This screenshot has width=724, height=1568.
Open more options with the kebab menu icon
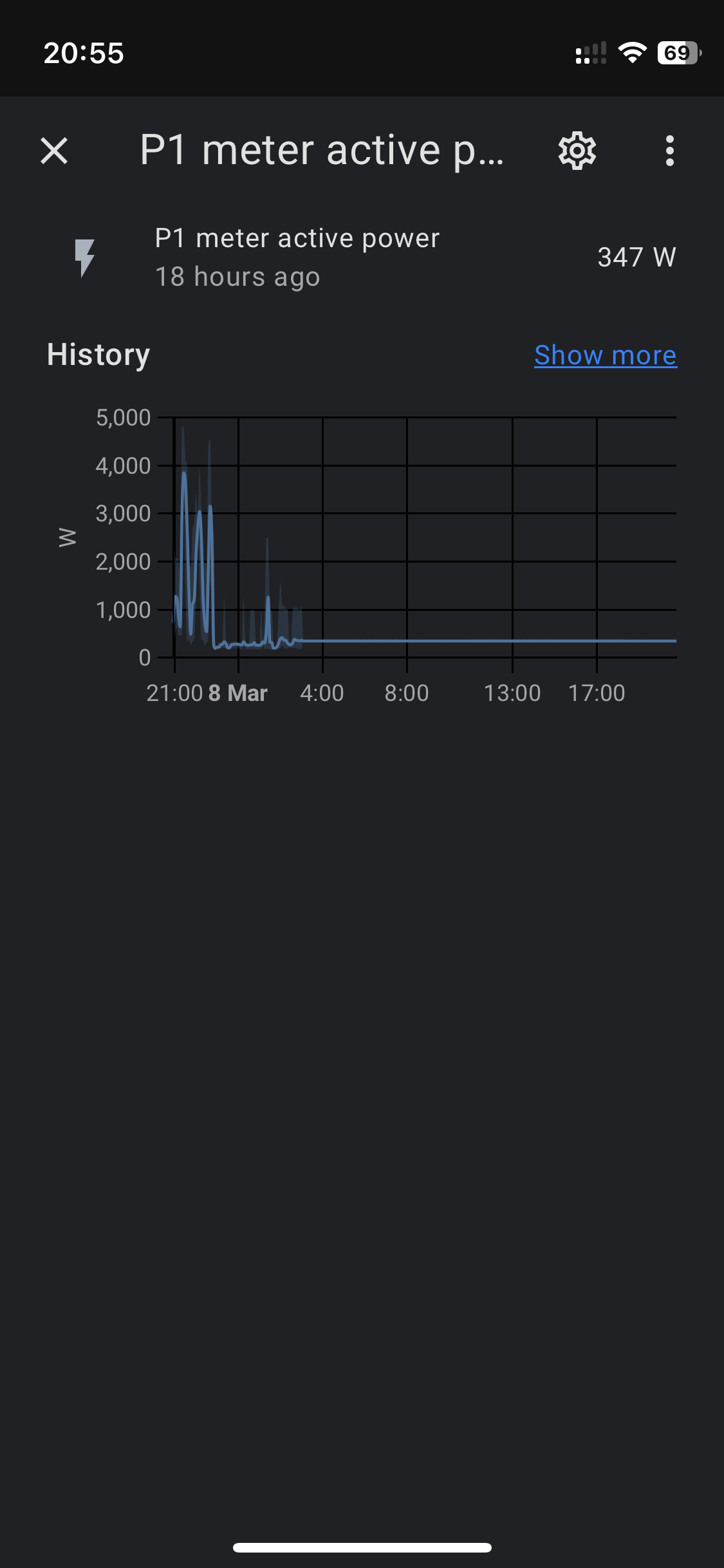(669, 150)
